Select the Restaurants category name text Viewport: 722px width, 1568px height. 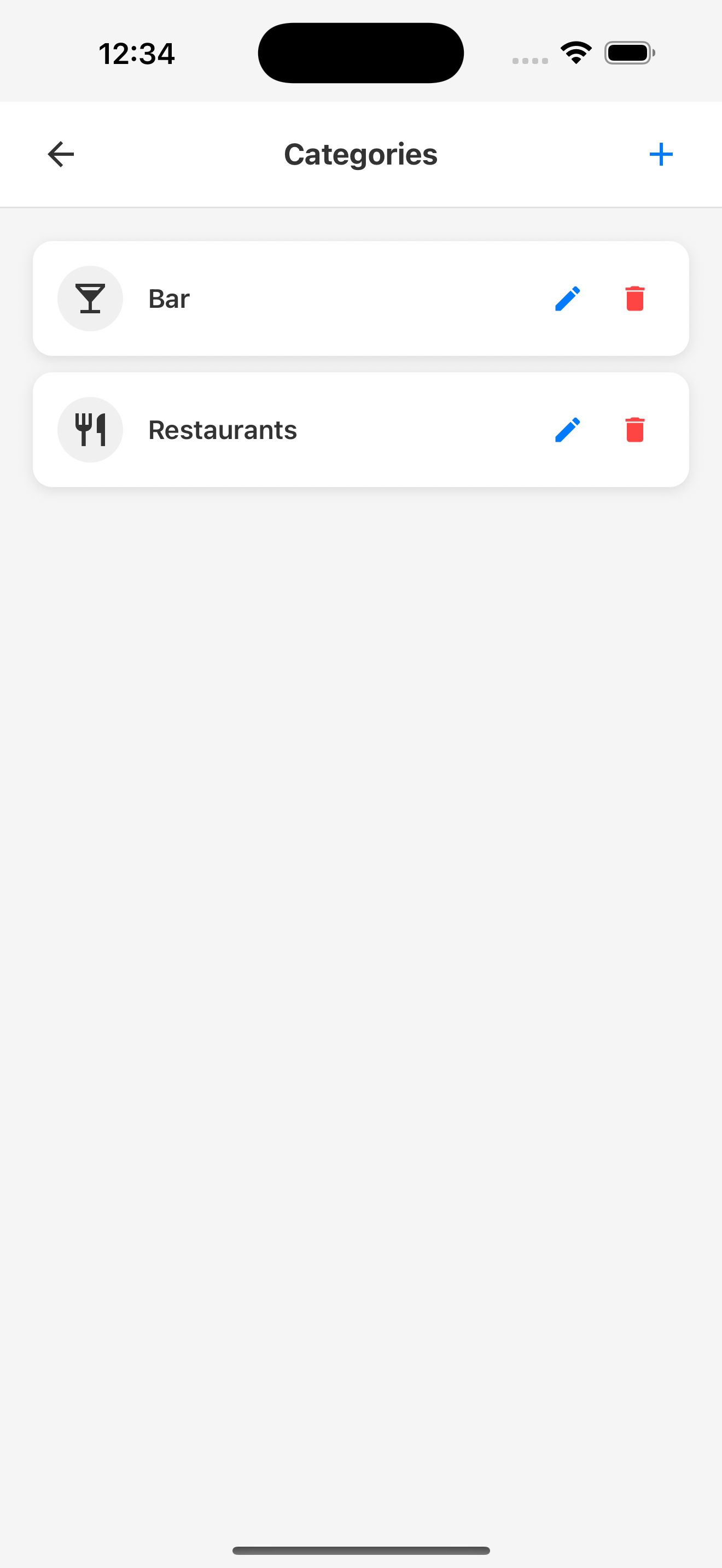[x=223, y=429]
